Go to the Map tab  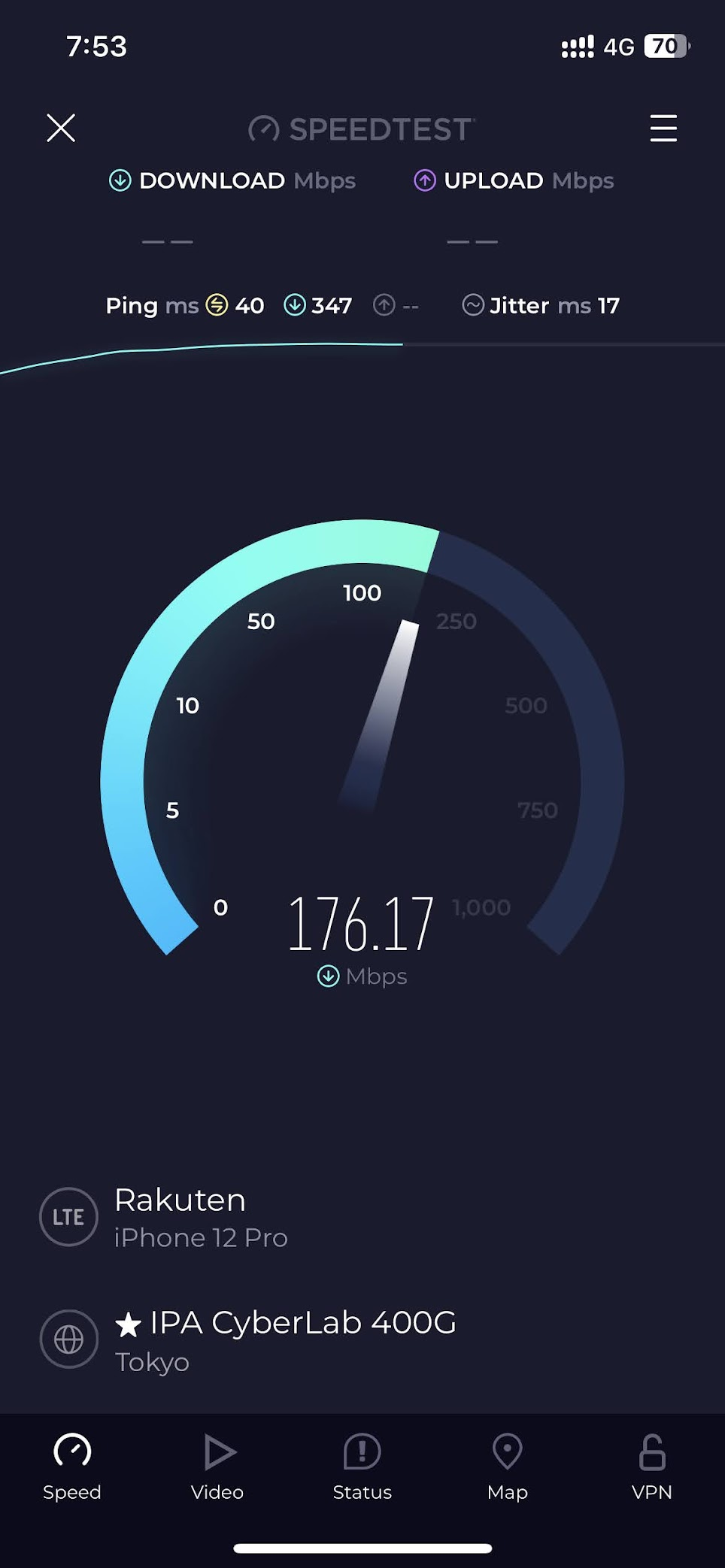507,1467
